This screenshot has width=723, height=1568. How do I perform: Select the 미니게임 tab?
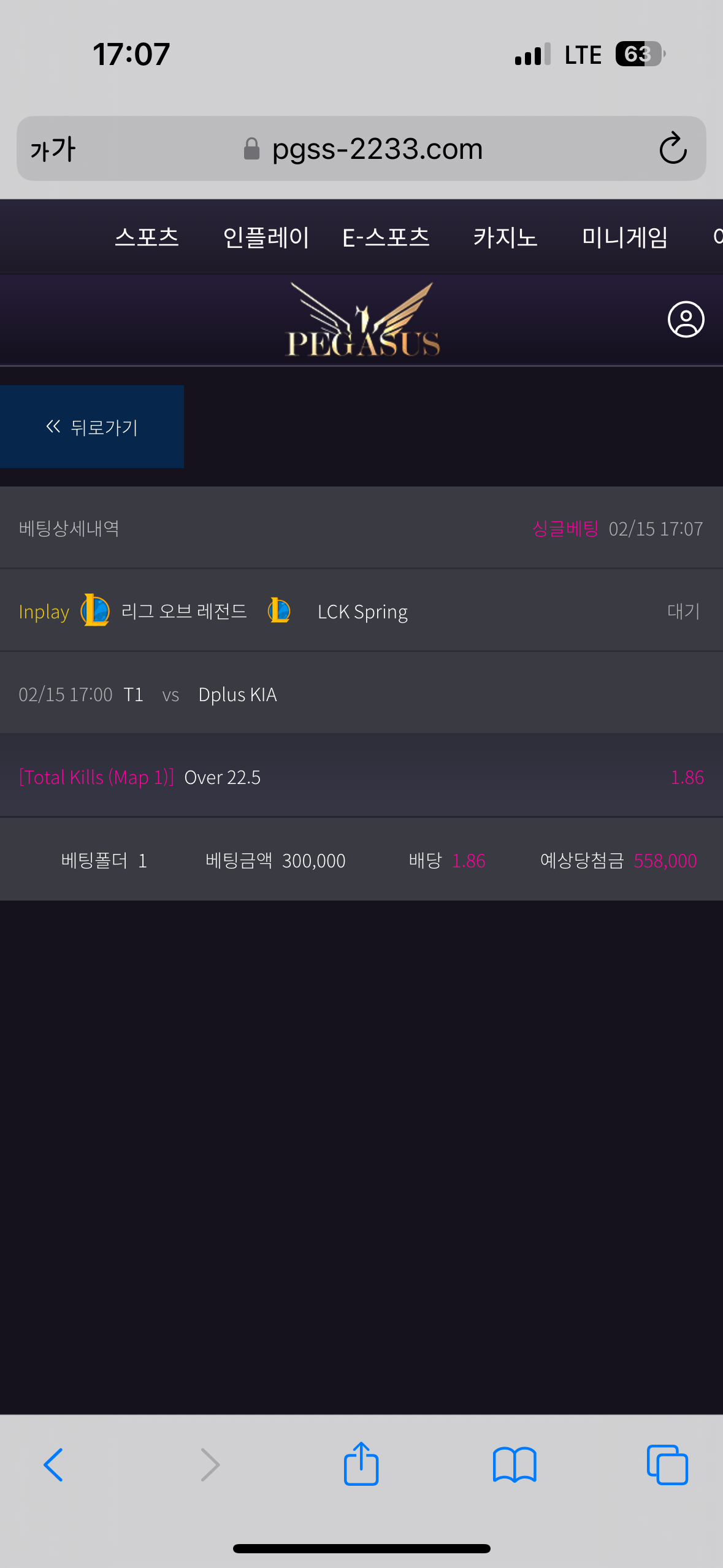coord(625,237)
